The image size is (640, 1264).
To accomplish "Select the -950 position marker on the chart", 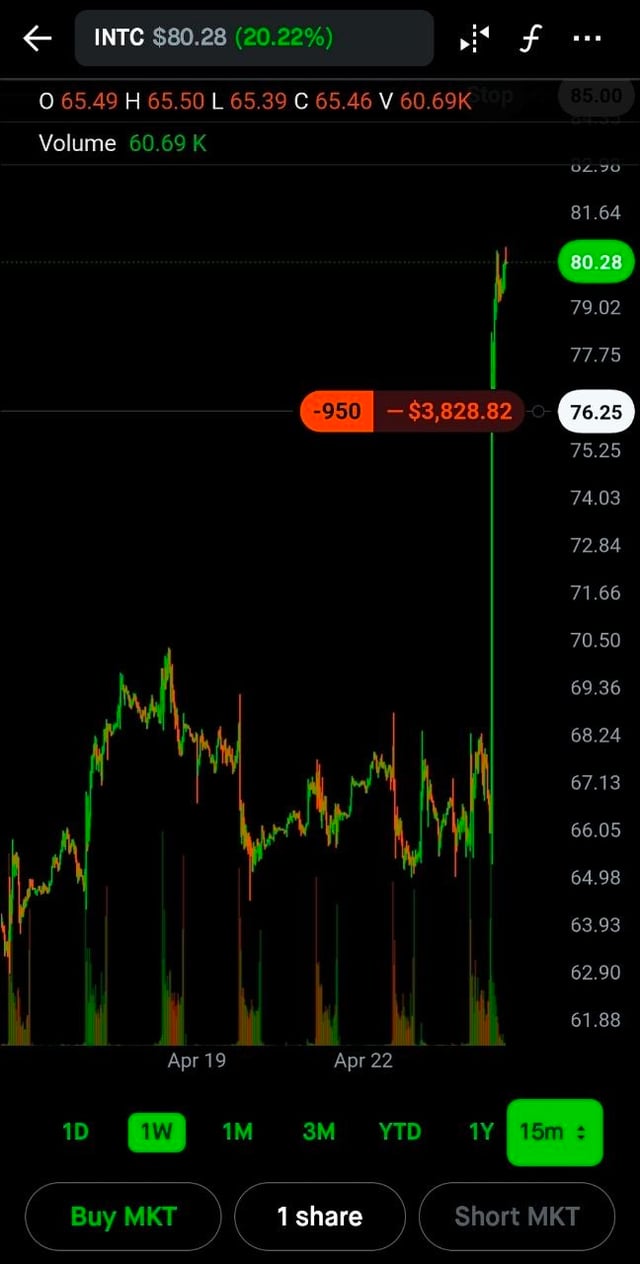I will click(337, 411).
